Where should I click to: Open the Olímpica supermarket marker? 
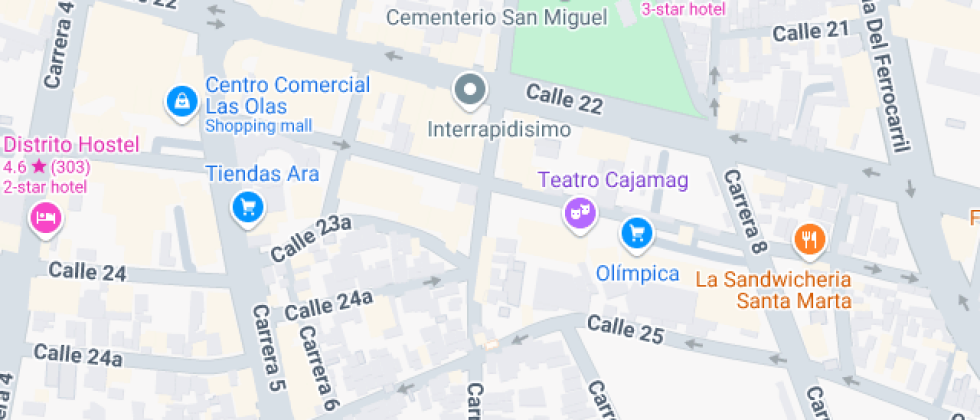[636, 234]
